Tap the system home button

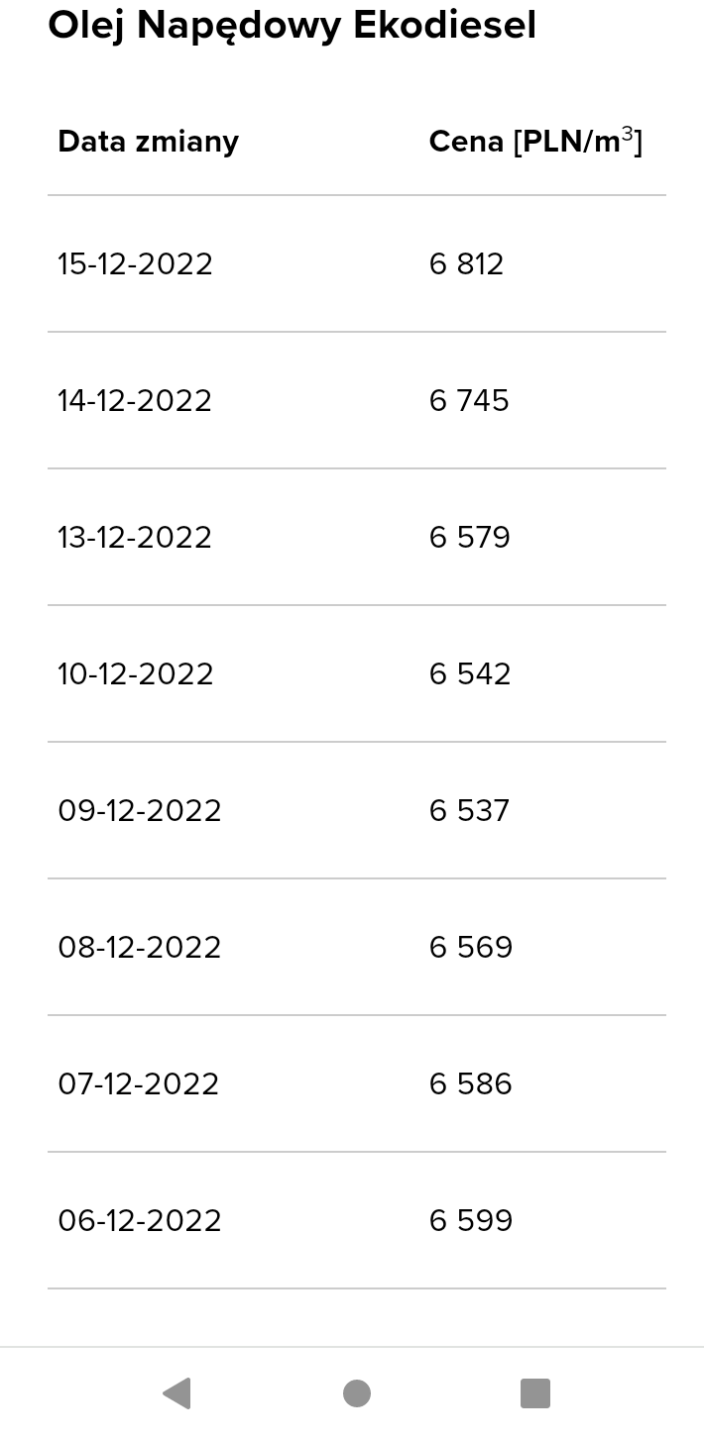coord(356,1393)
